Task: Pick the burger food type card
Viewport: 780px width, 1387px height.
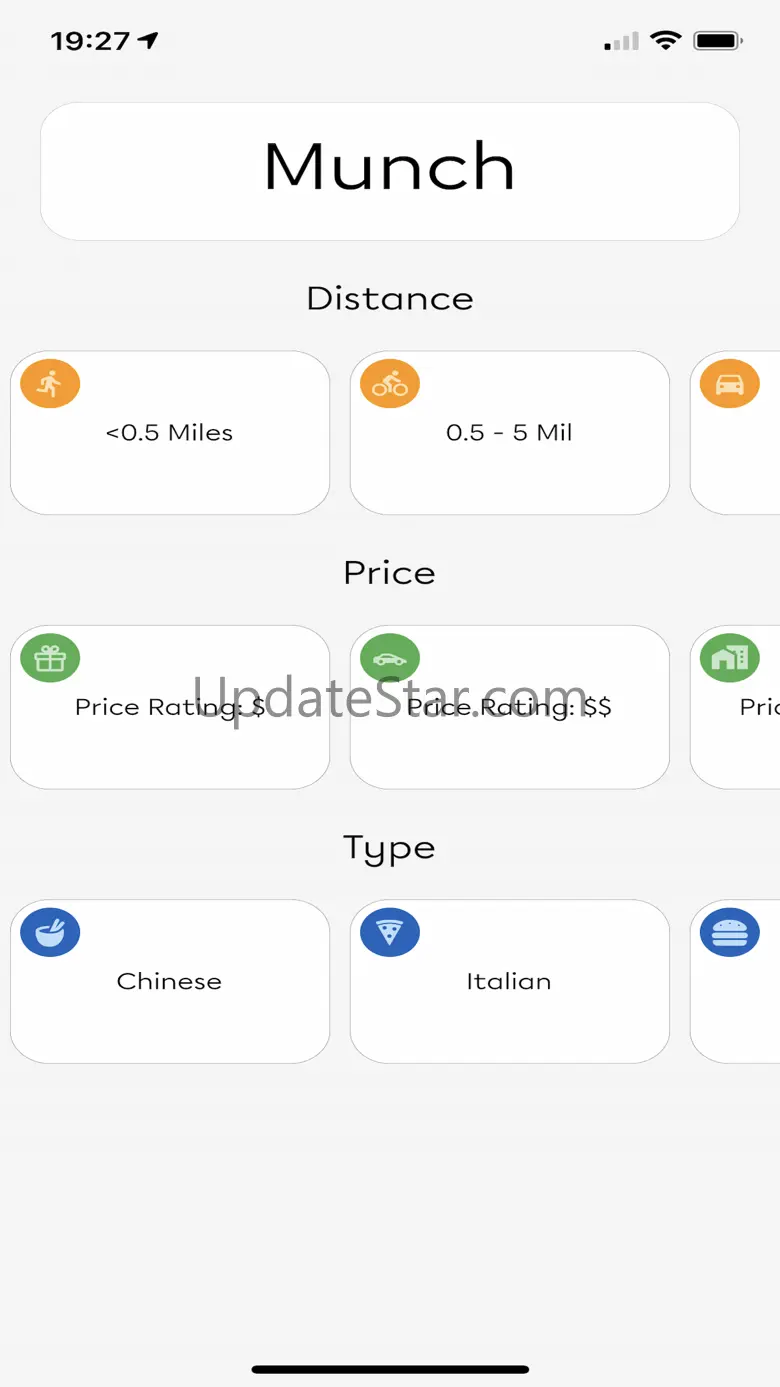Action: click(736, 981)
